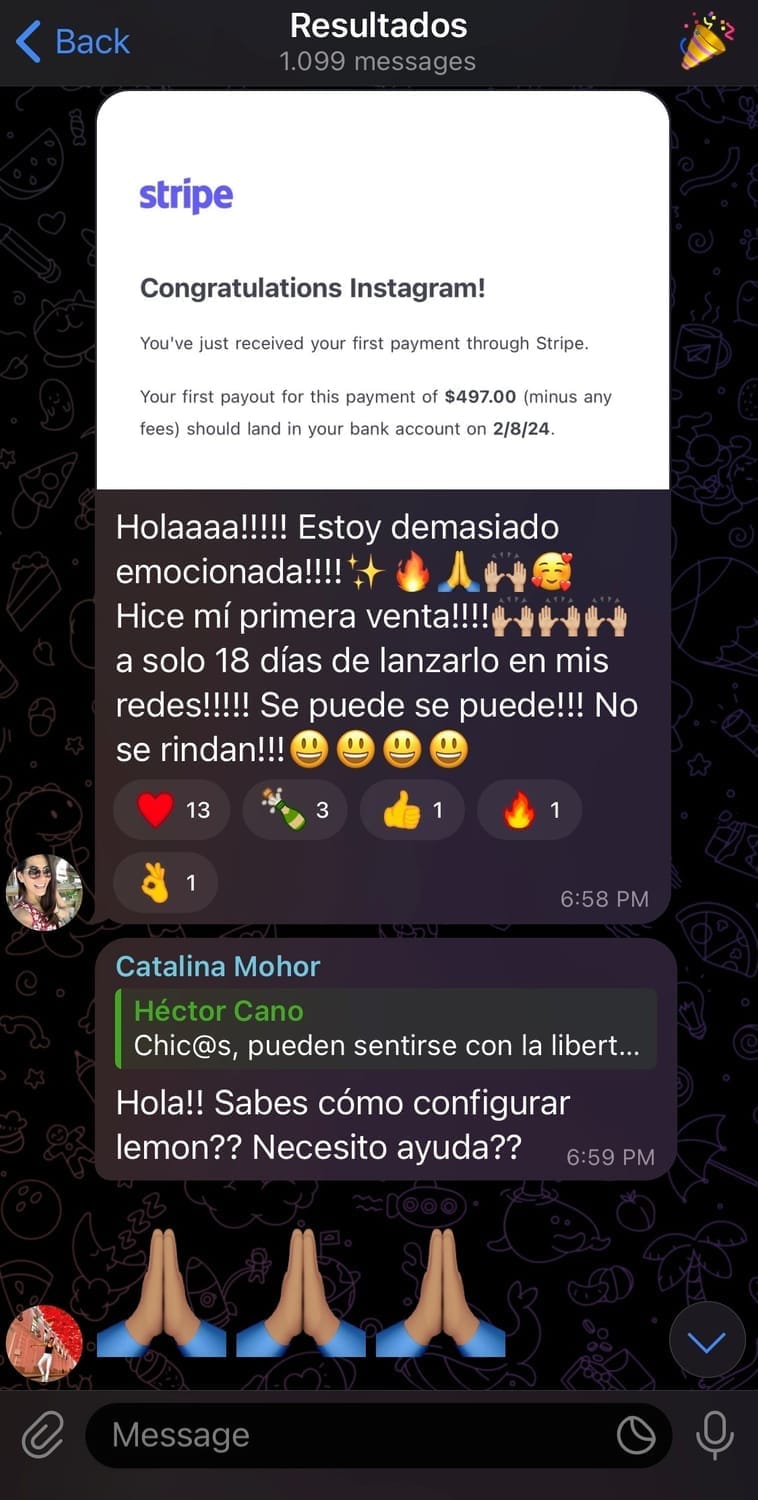Viewport: 758px width, 1500px height.
Task: Go back to the chat list
Action: pyautogui.click(x=73, y=42)
